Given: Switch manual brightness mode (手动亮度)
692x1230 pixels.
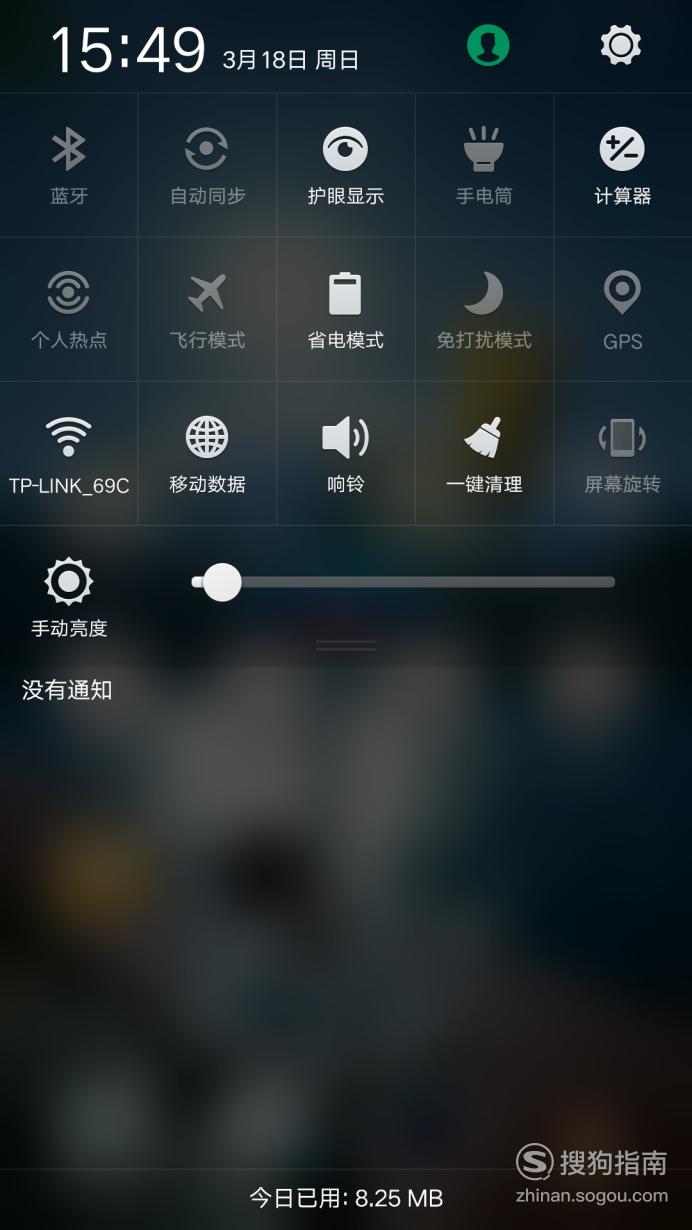Looking at the screenshot, I should [69, 598].
